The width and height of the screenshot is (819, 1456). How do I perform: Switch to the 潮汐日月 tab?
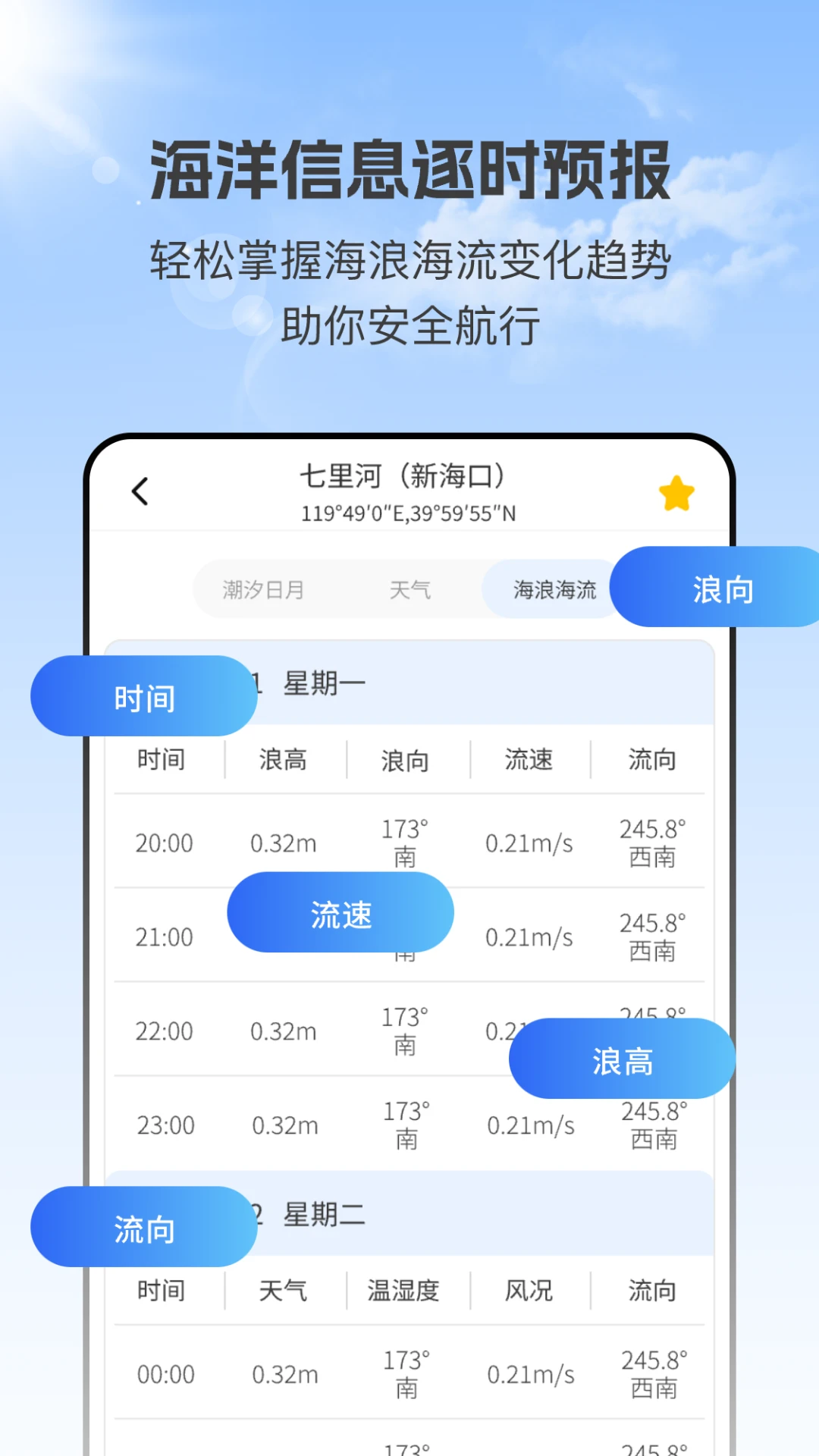[x=263, y=588]
